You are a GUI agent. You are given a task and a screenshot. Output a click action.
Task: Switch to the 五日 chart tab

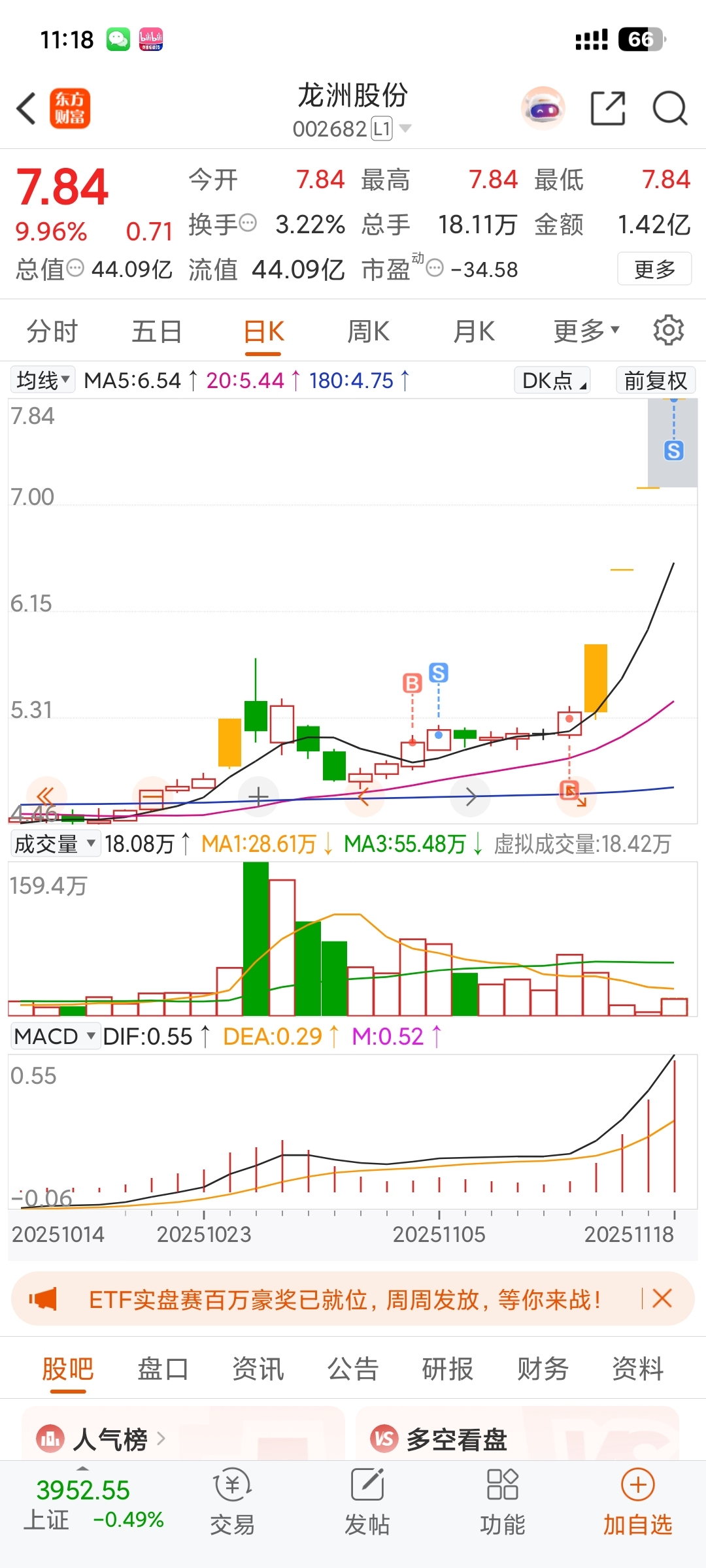(x=157, y=331)
